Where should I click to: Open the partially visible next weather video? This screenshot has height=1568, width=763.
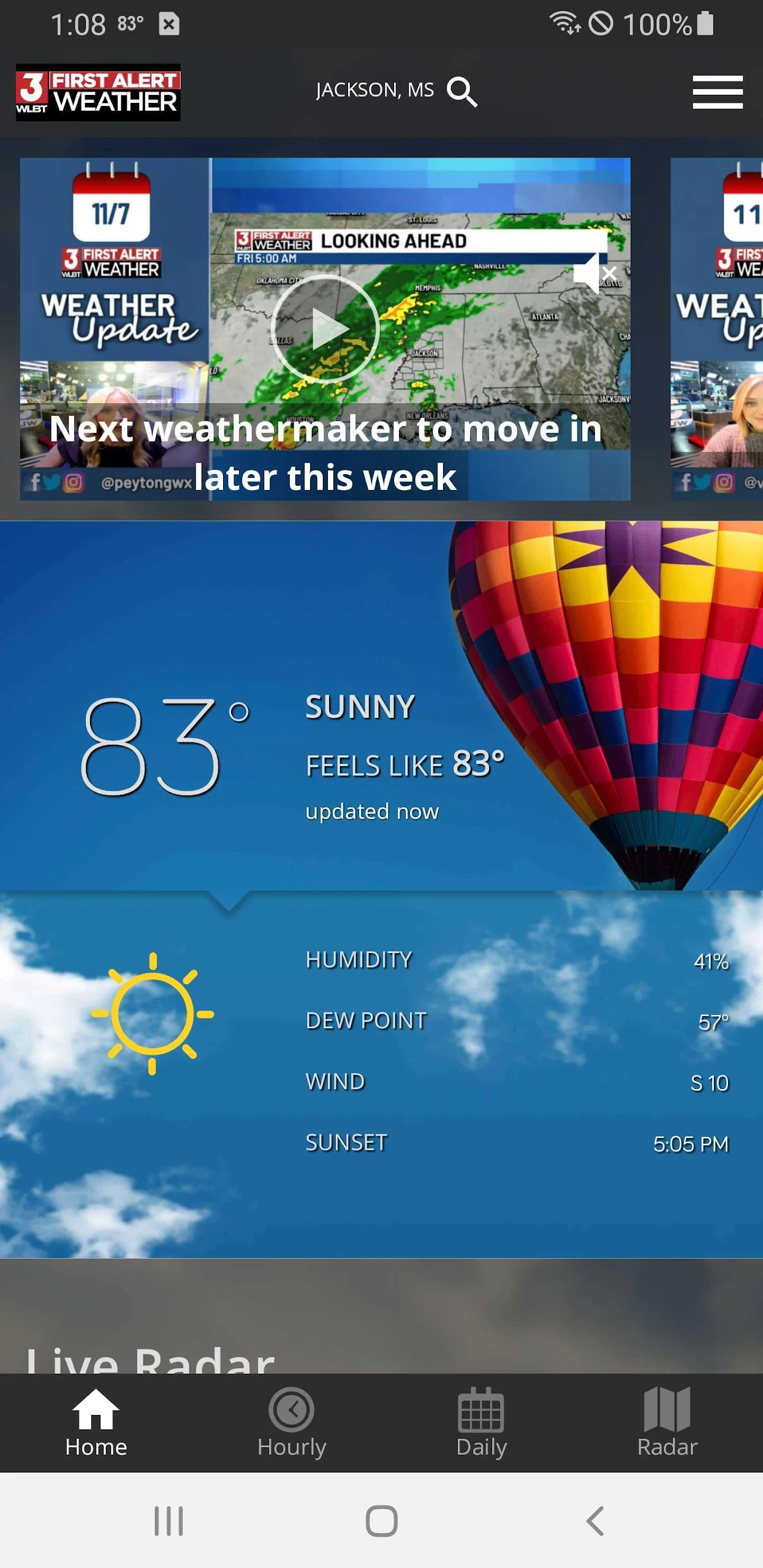pos(716,329)
